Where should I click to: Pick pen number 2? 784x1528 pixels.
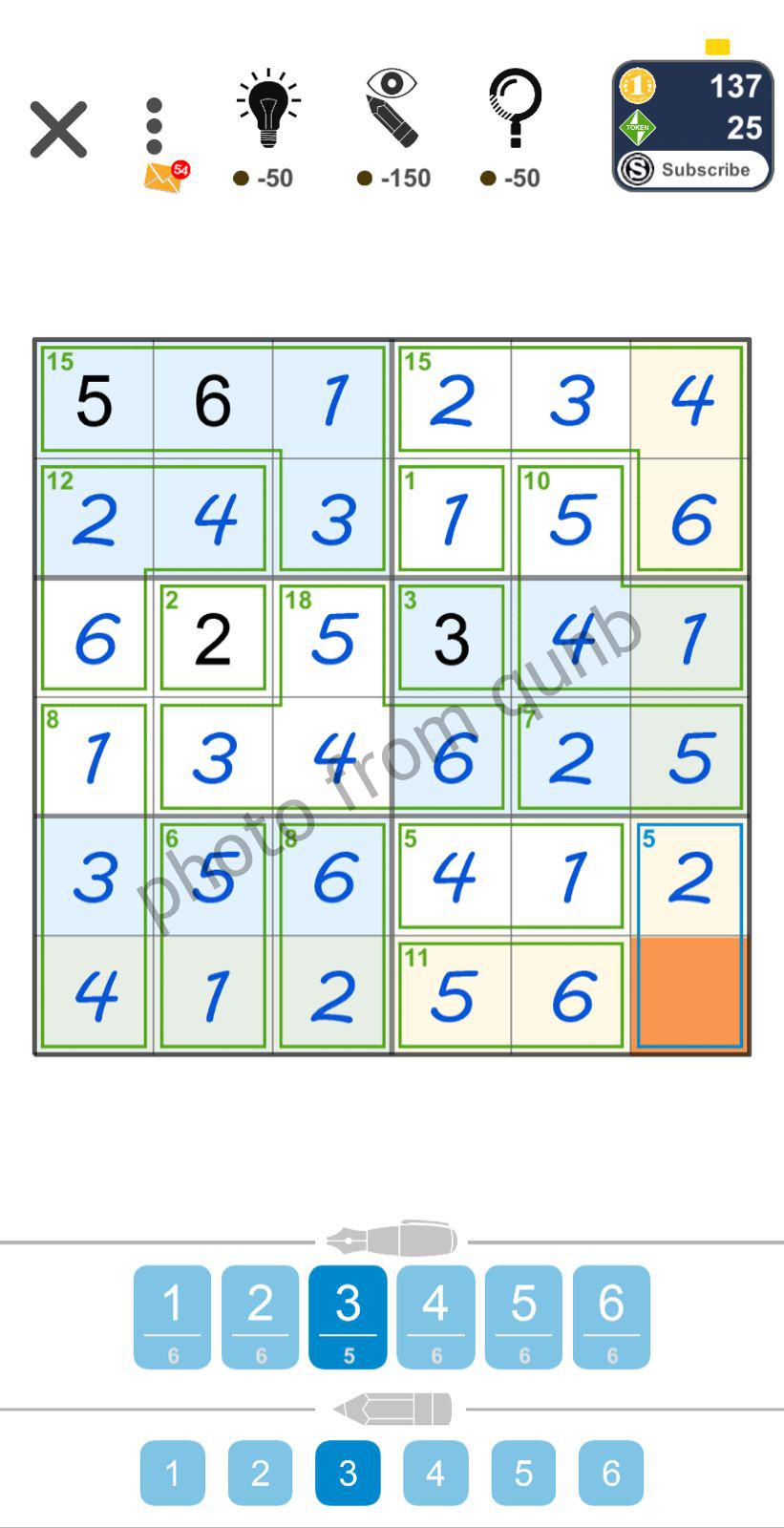260,1317
